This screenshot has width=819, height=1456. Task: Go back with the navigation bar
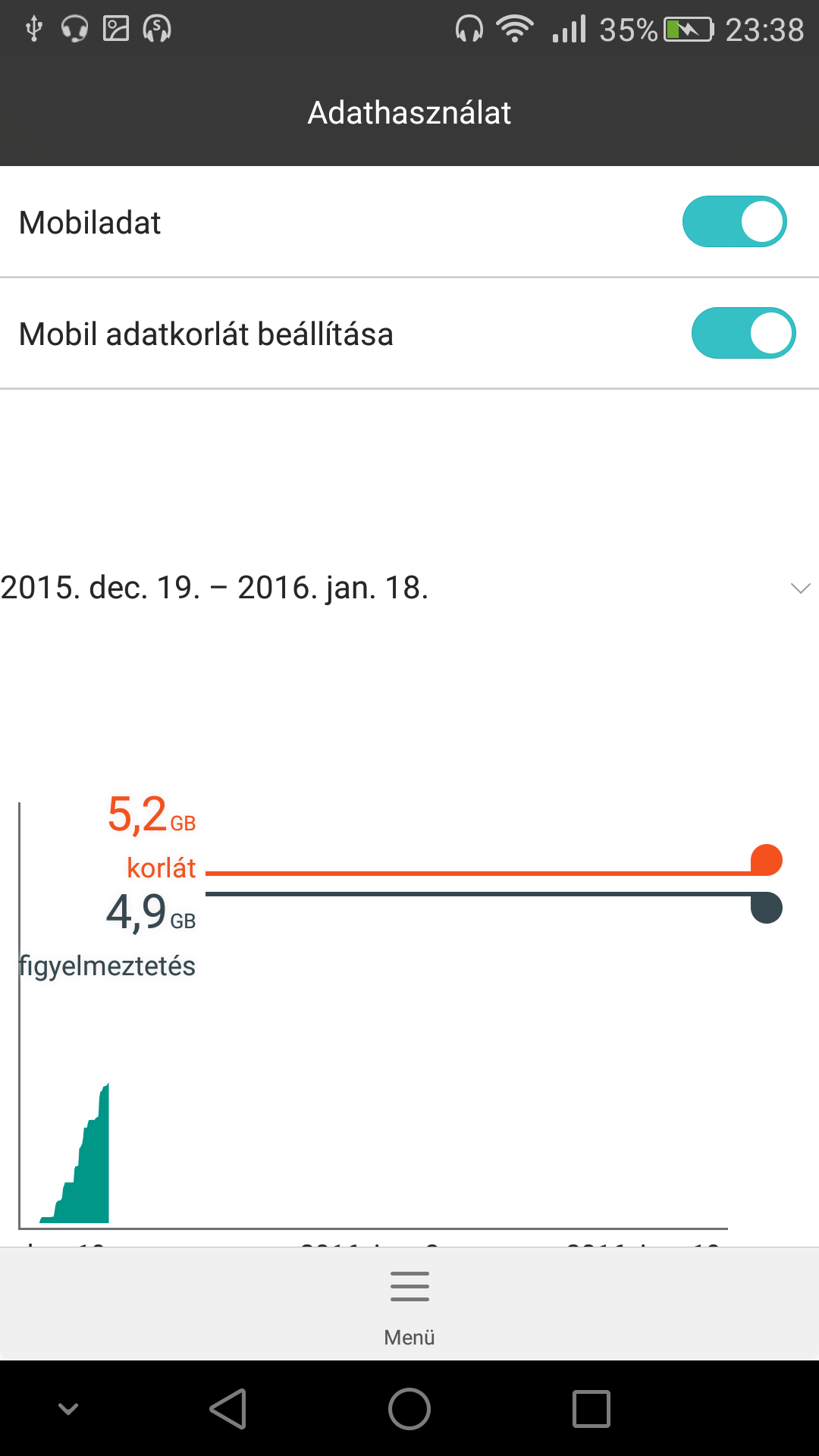pos(228,1409)
